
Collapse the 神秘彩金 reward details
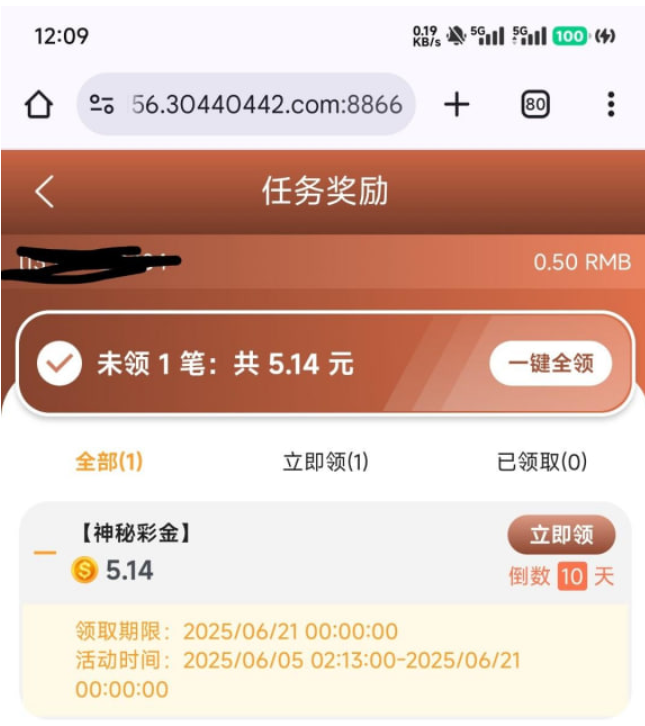[45, 553]
